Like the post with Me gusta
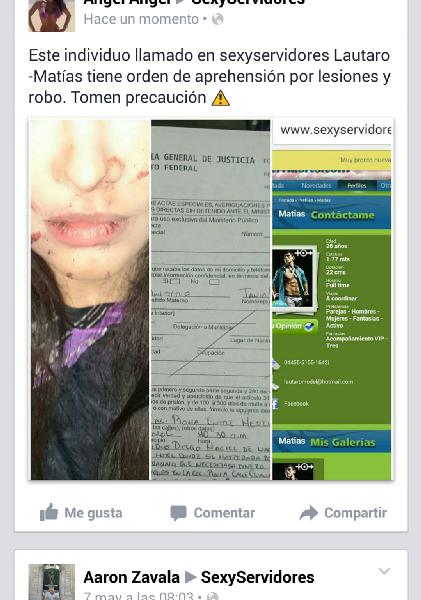This screenshot has width=421, height=600. pos(81,513)
